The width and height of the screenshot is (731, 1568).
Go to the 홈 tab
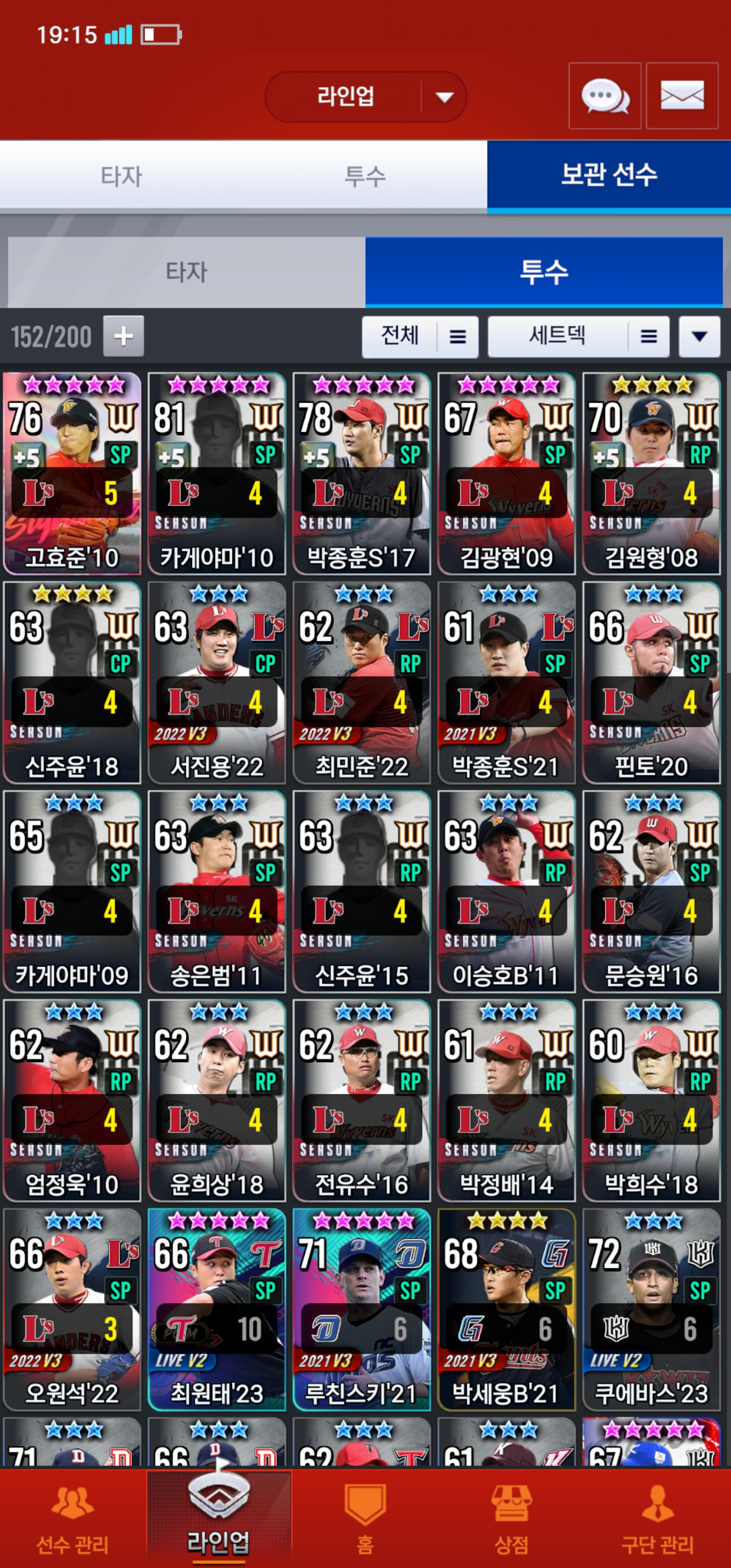(x=364, y=1518)
